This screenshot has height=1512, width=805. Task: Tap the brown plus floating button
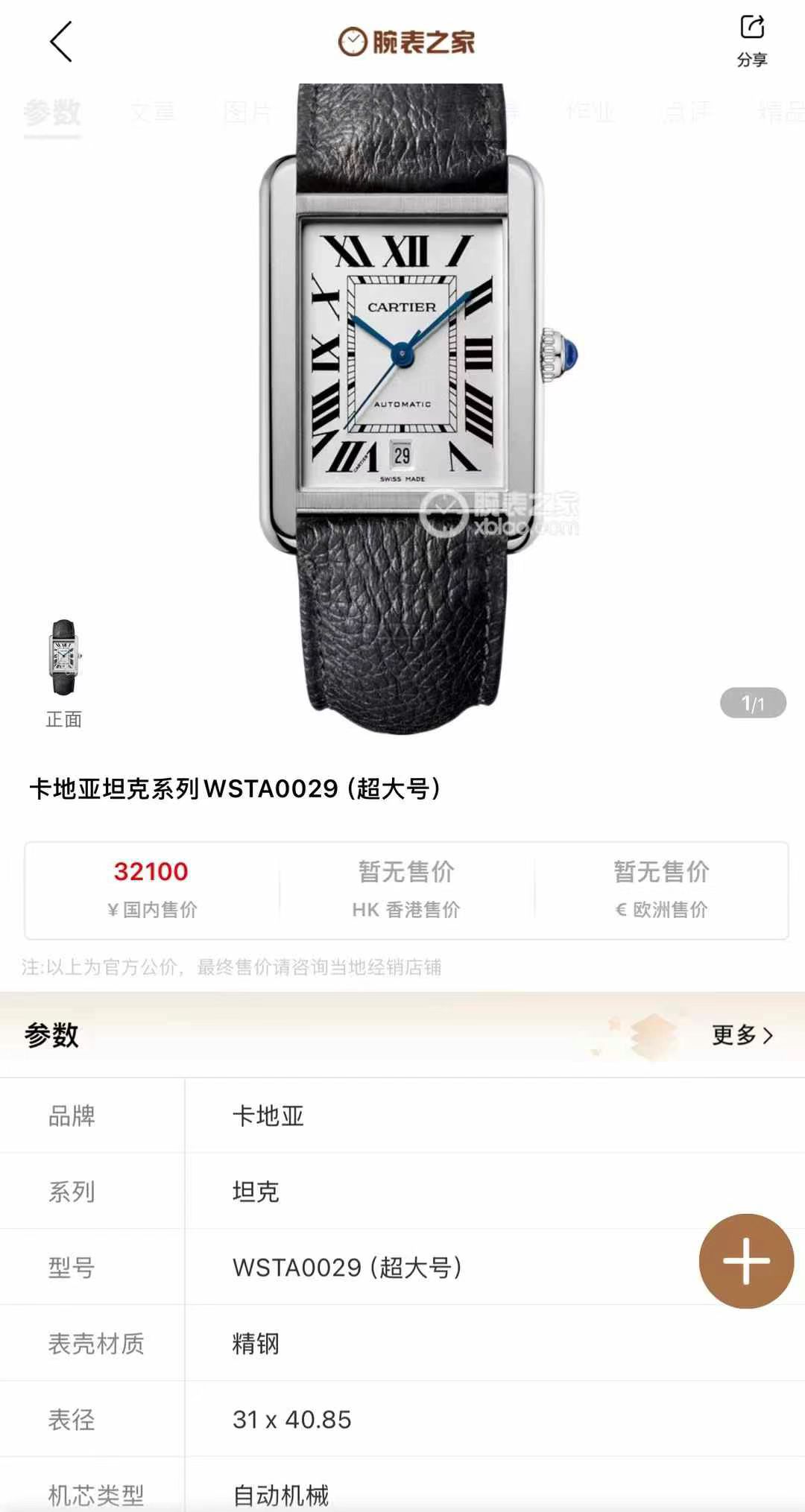click(745, 1261)
